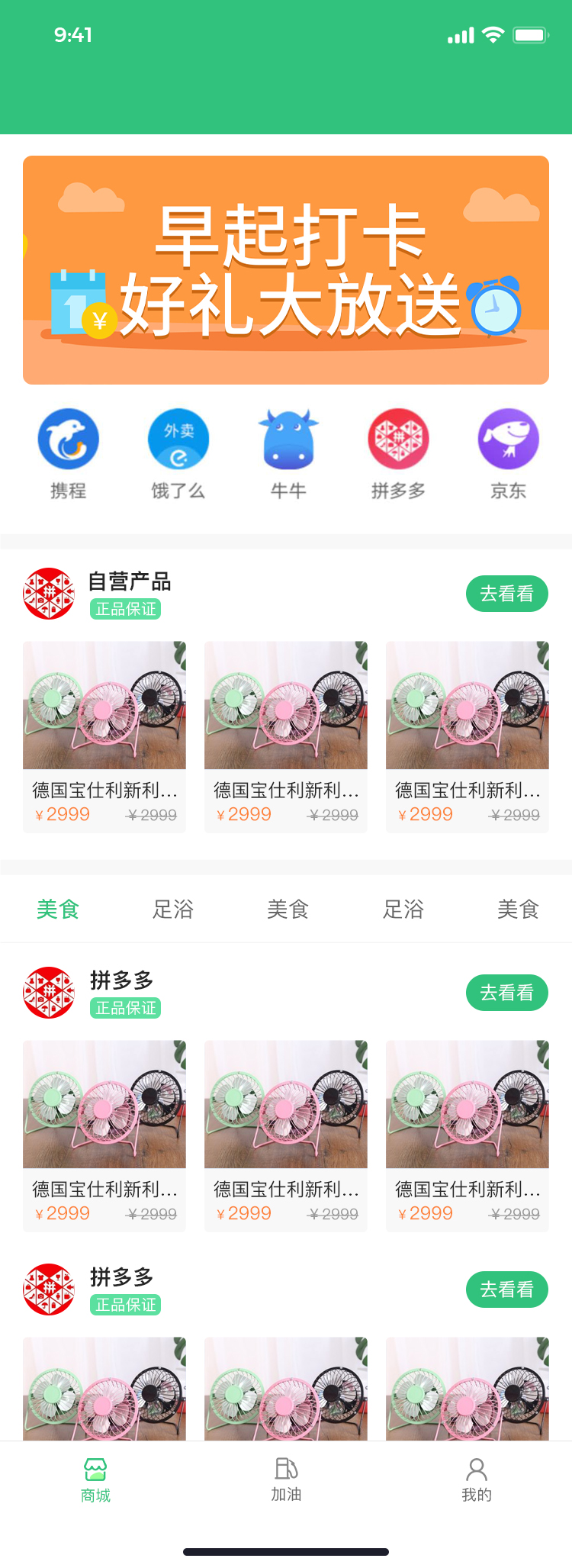Image resolution: width=572 pixels, height=1568 pixels.
Task: Open the 携程 Ctrip shortcut icon
Action: coord(69,439)
